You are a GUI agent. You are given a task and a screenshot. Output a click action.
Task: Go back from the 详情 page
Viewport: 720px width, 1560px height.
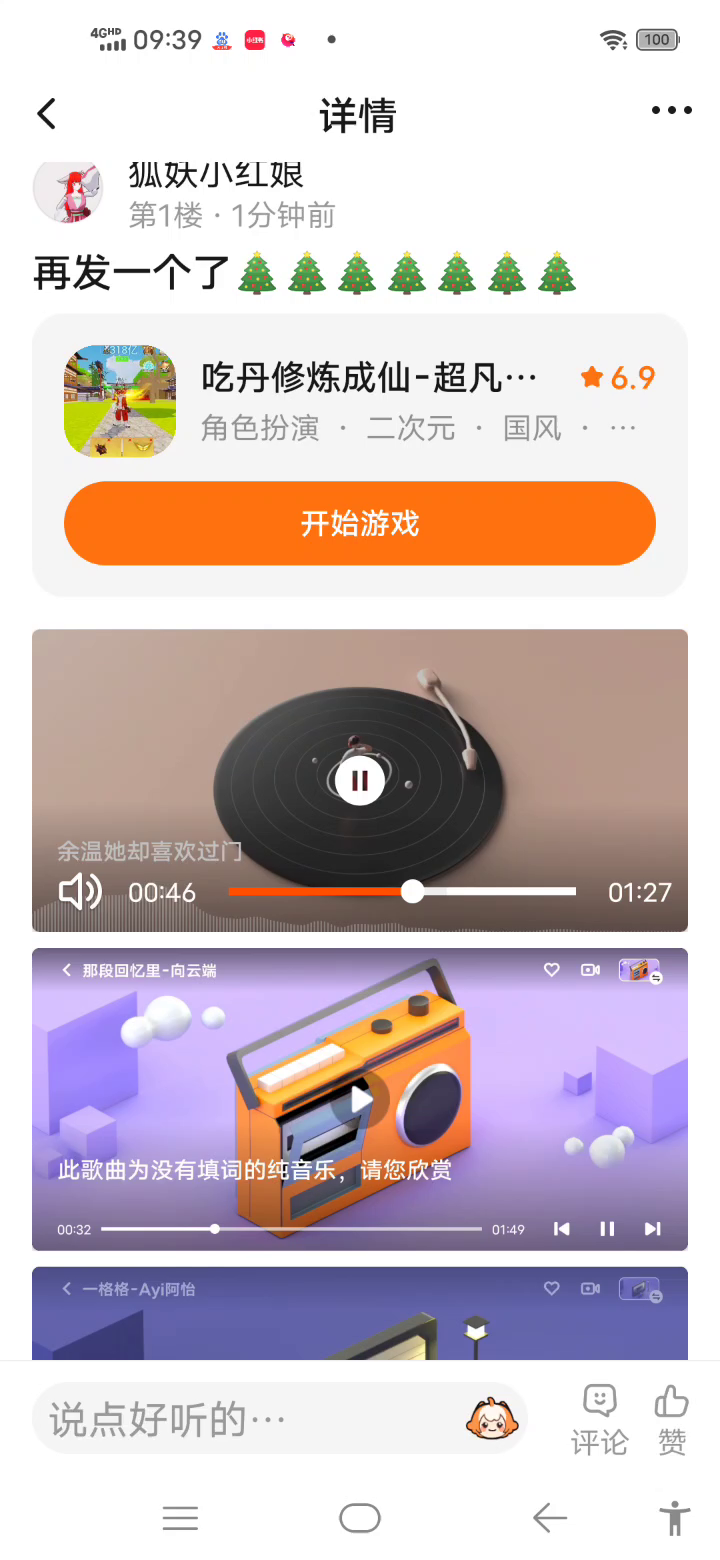pos(47,114)
